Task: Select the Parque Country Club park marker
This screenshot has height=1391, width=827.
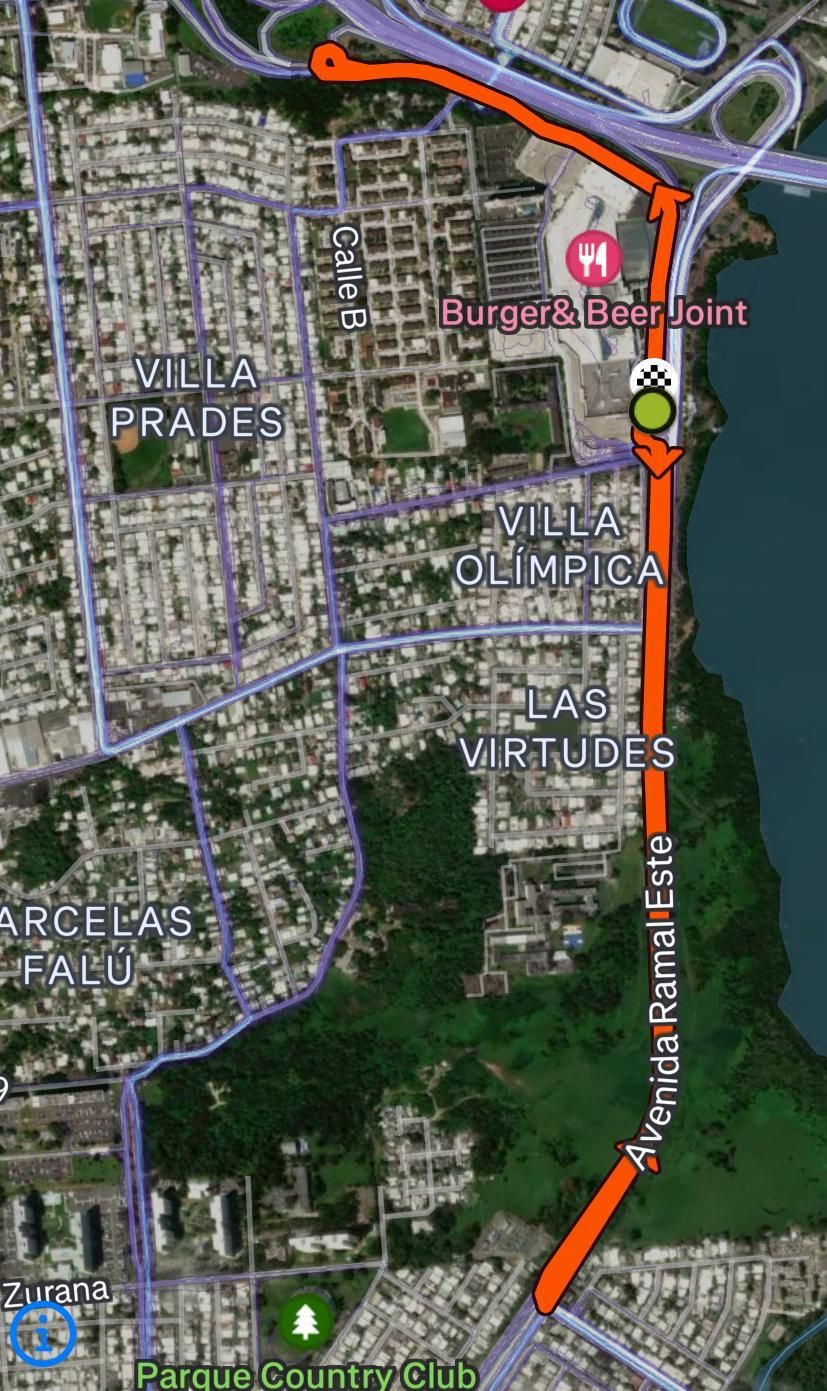Action: coord(305,1323)
